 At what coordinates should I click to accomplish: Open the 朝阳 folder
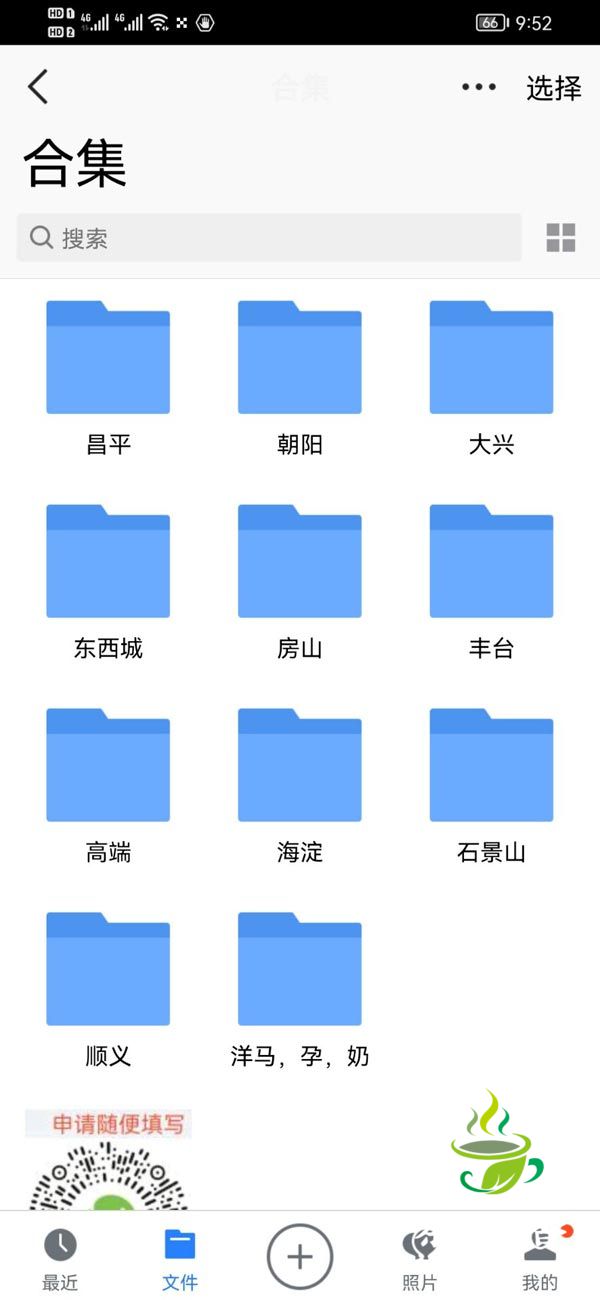pyautogui.click(x=300, y=358)
